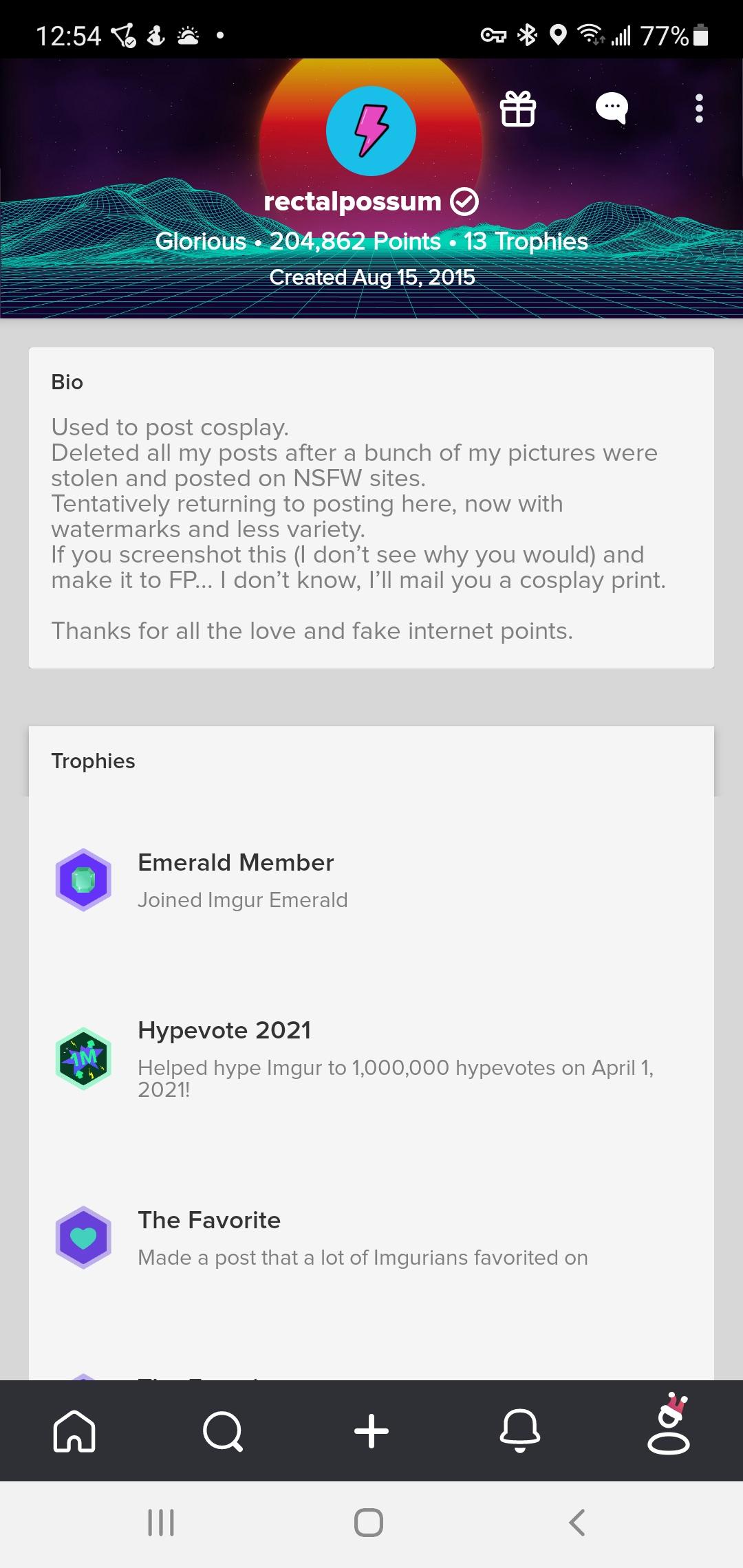Open the Search tab
Image resolution: width=743 pixels, height=1568 pixels.
(223, 1431)
